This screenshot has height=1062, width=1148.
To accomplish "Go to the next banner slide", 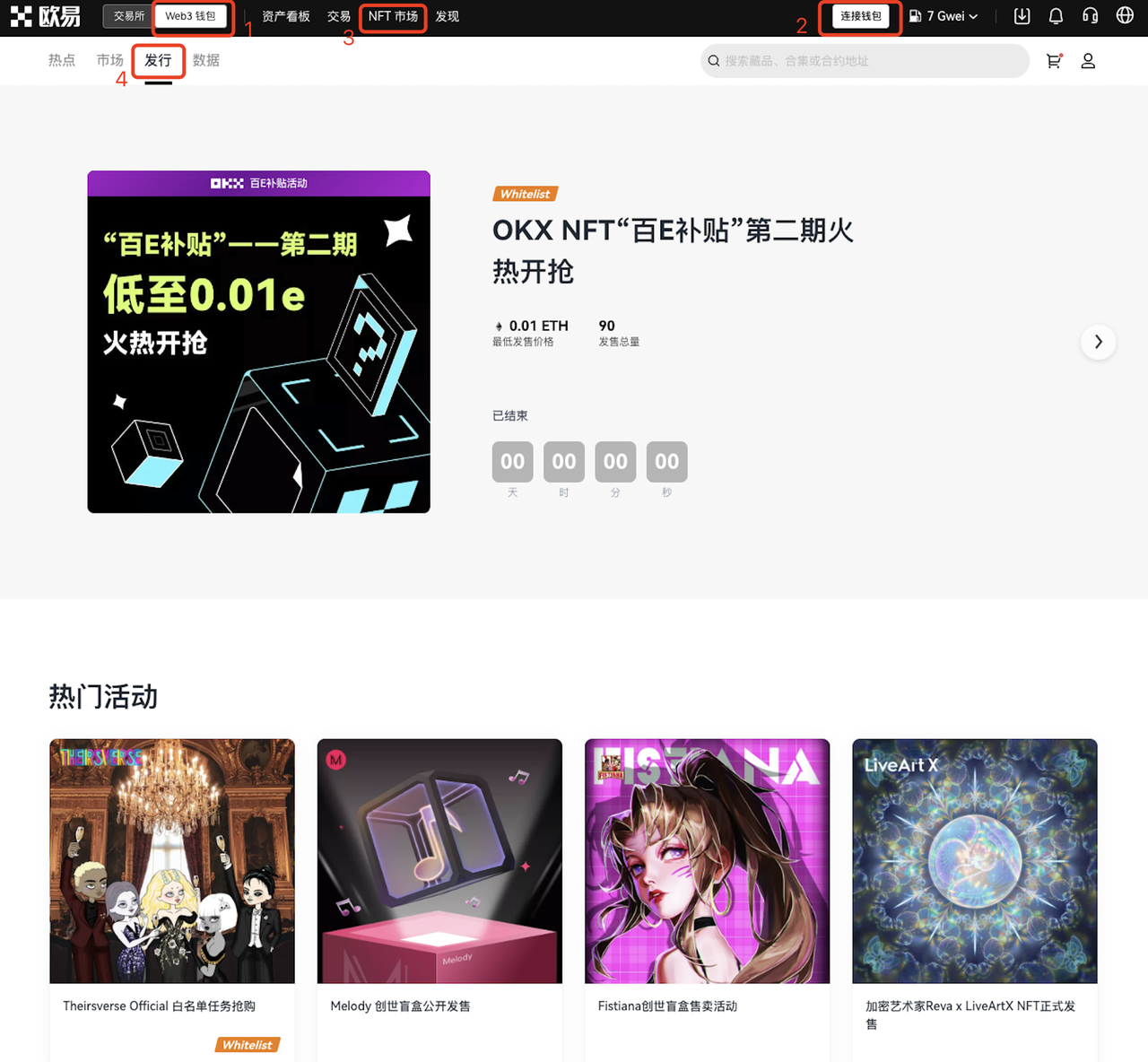I will coord(1098,342).
